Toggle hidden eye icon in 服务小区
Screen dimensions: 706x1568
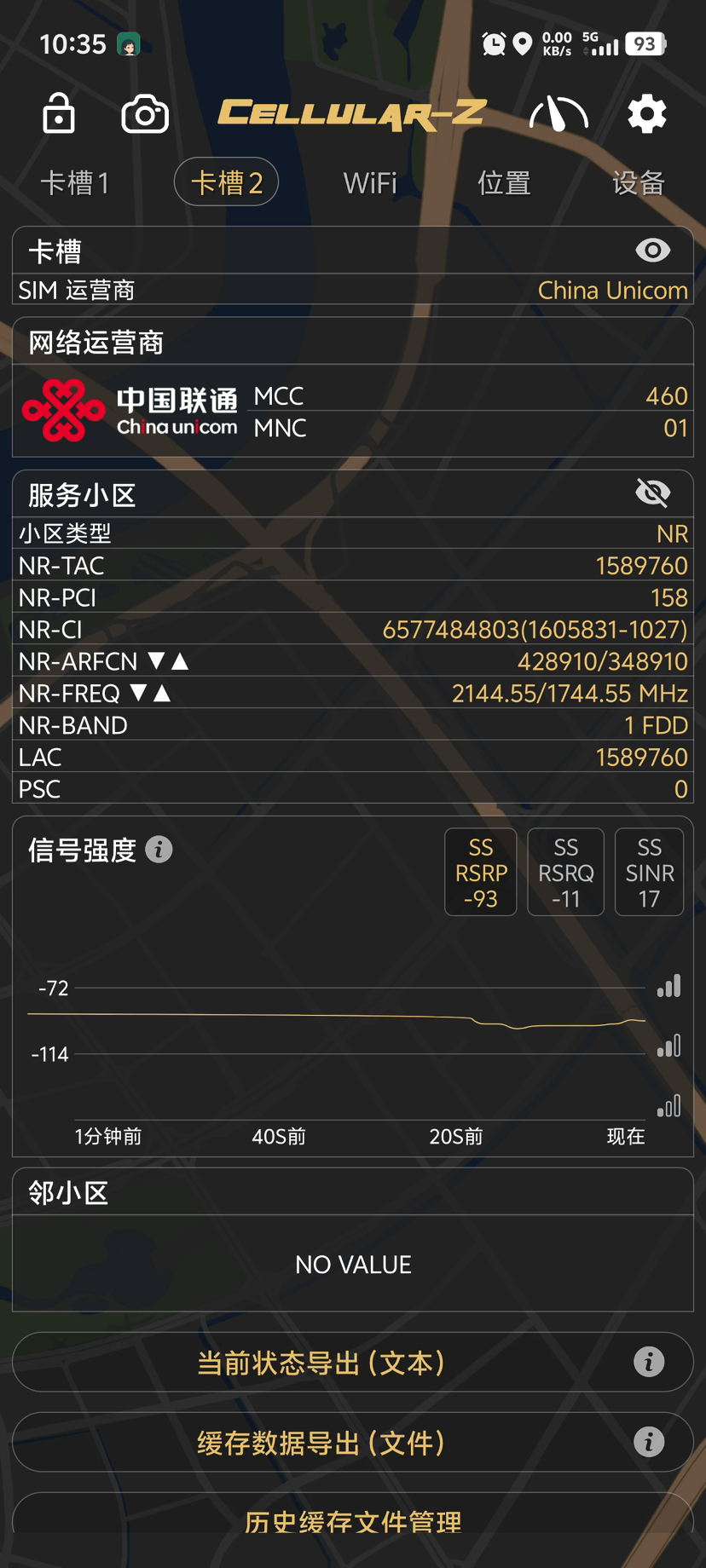(653, 493)
